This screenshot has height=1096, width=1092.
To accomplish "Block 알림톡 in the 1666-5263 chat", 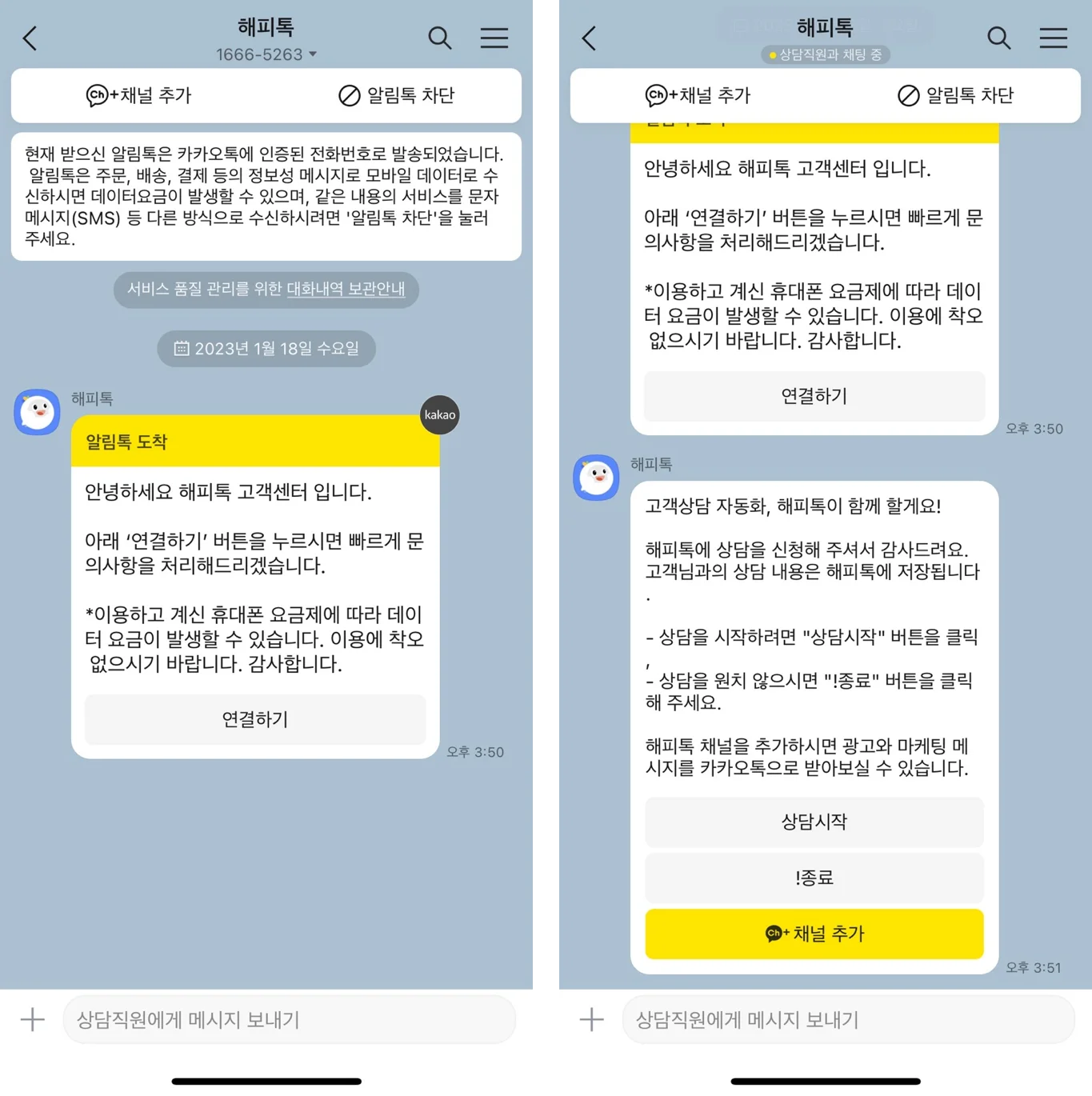I will (x=396, y=95).
